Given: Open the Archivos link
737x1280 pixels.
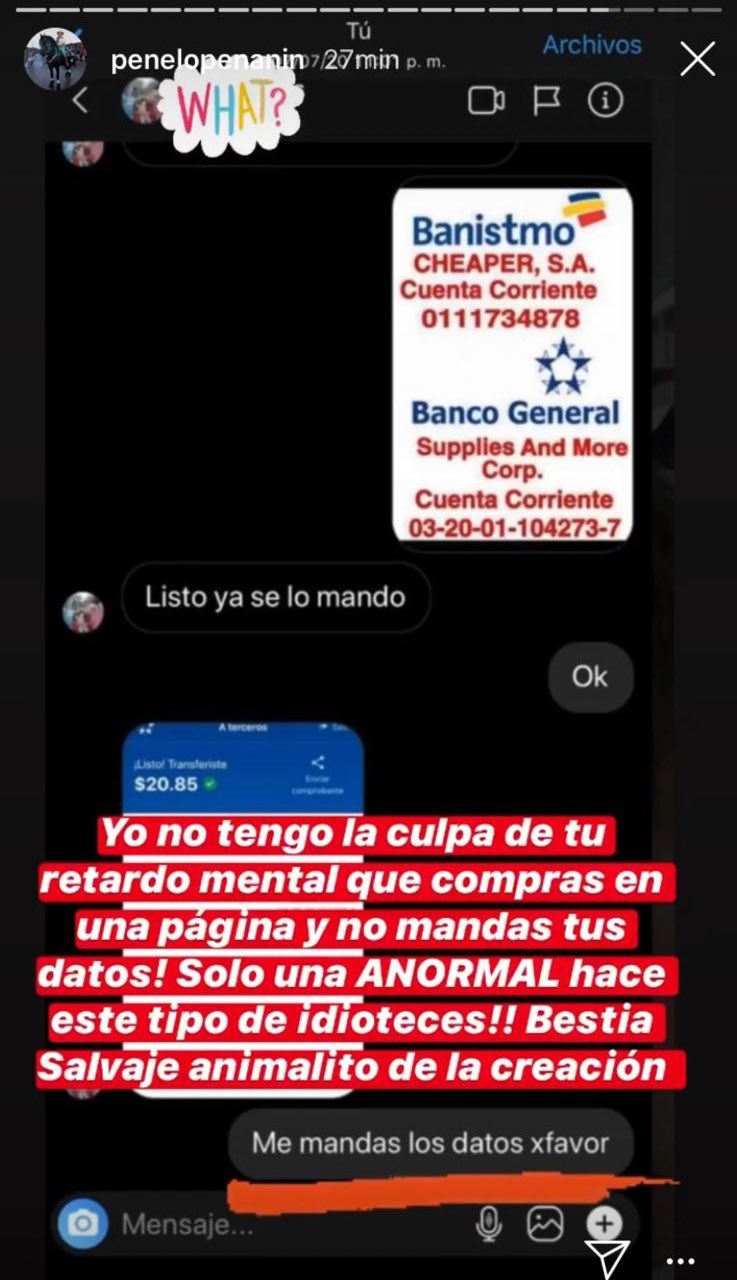Looking at the screenshot, I should coord(592,45).
